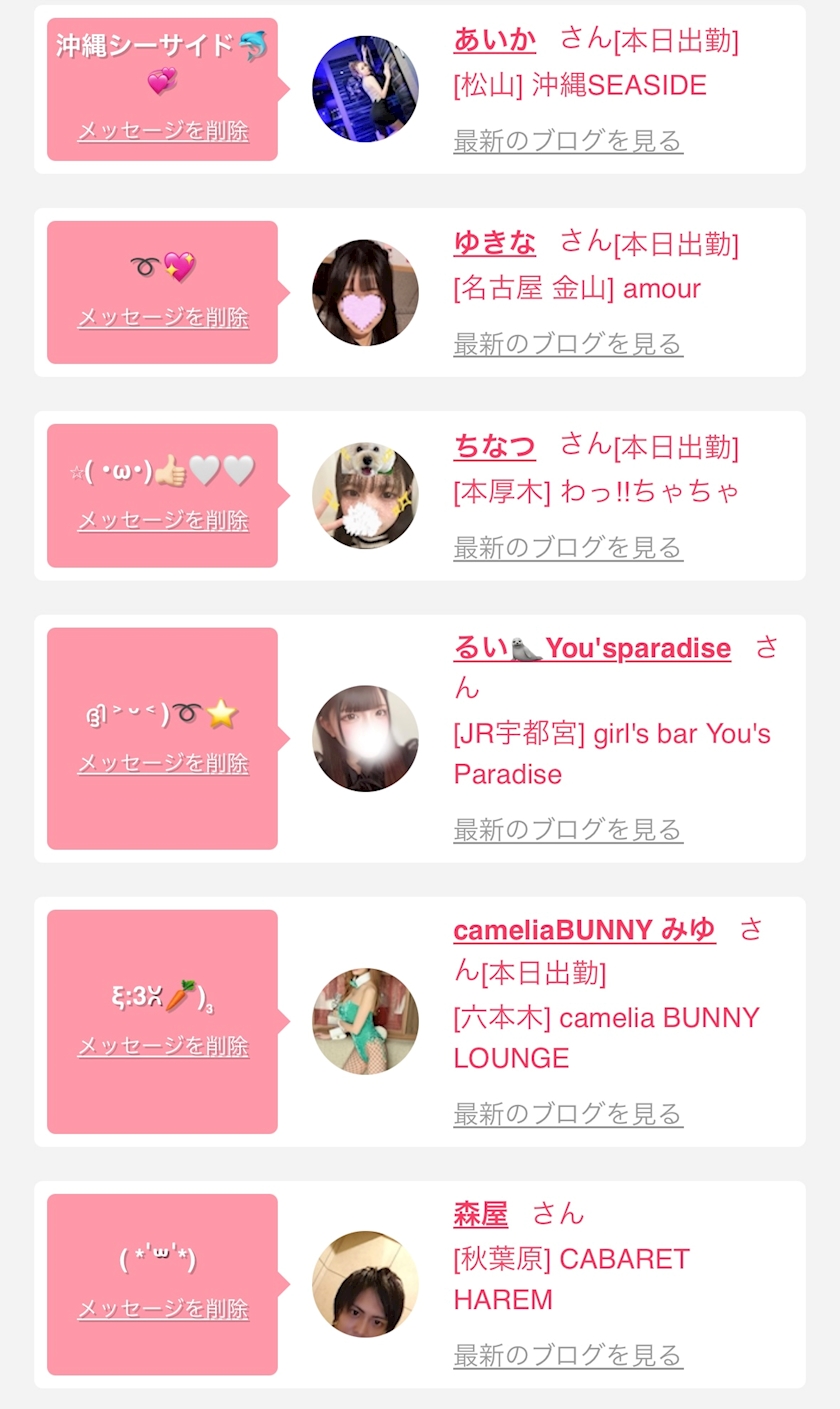
Task: Tap あいか's round profile photo
Action: pyautogui.click(x=365, y=89)
